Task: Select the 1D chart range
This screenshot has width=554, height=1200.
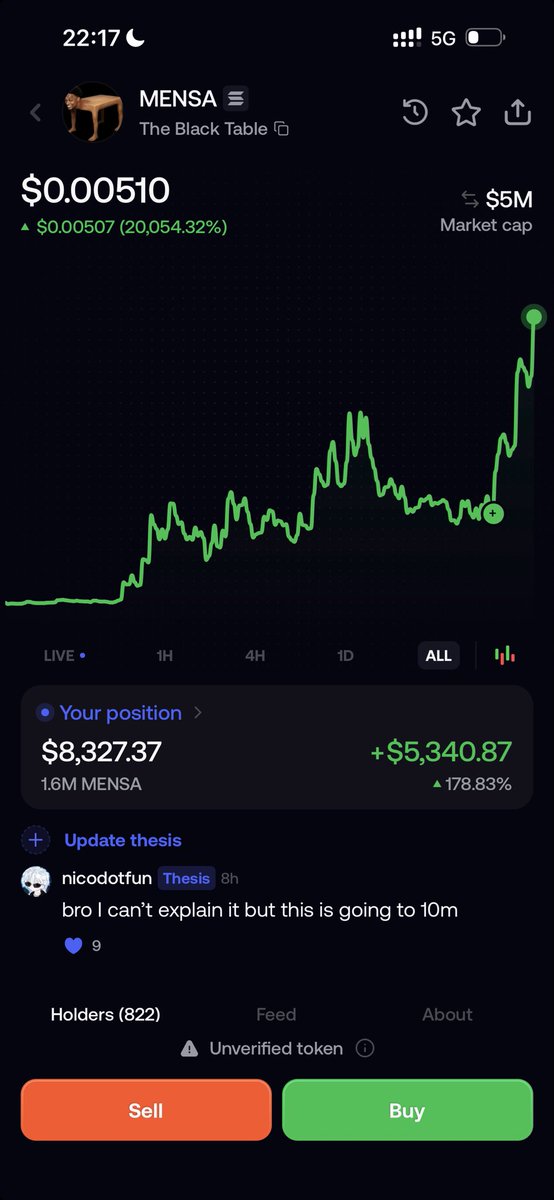Action: pos(345,656)
